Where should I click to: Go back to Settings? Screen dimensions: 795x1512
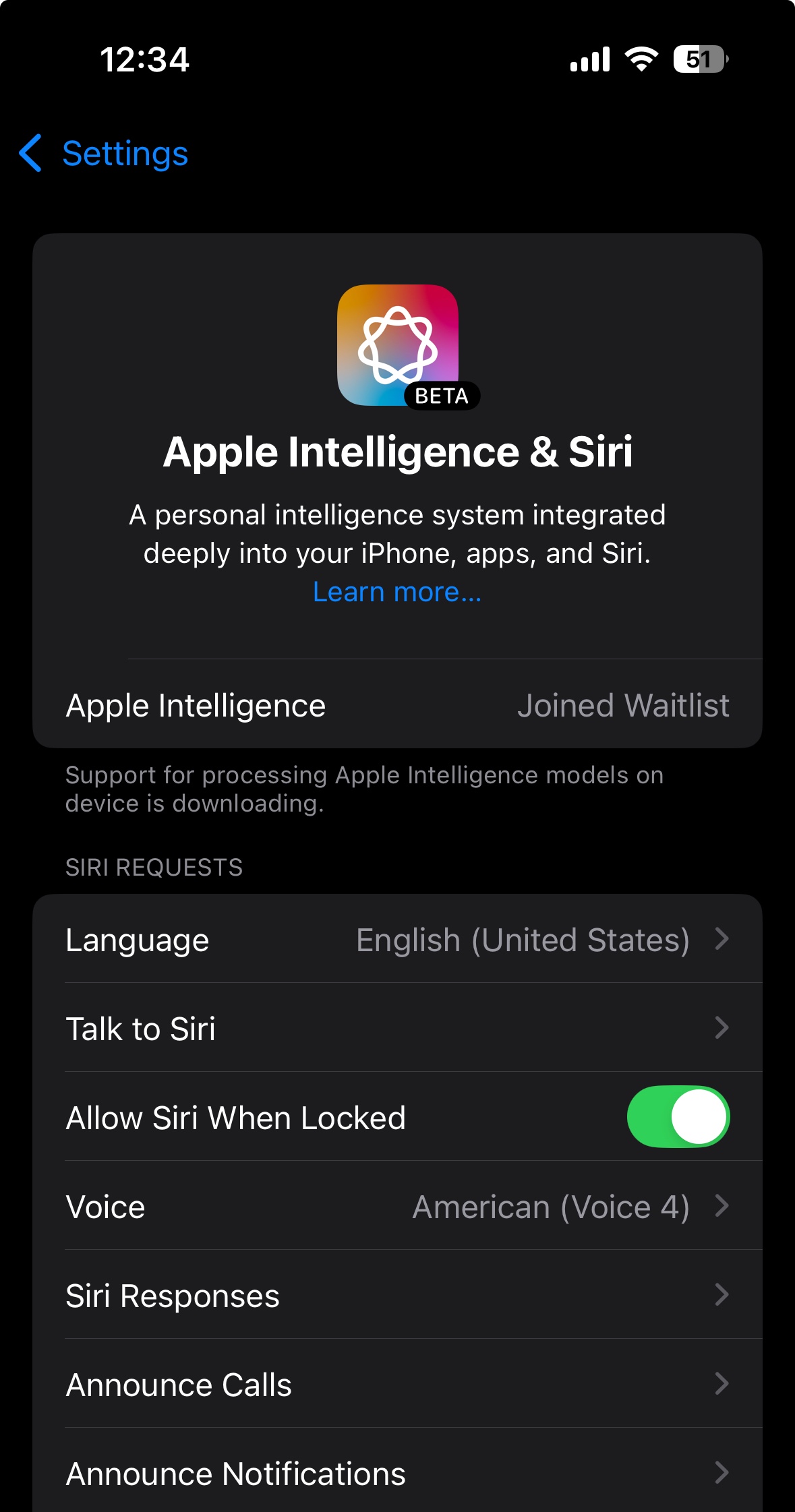coord(105,154)
